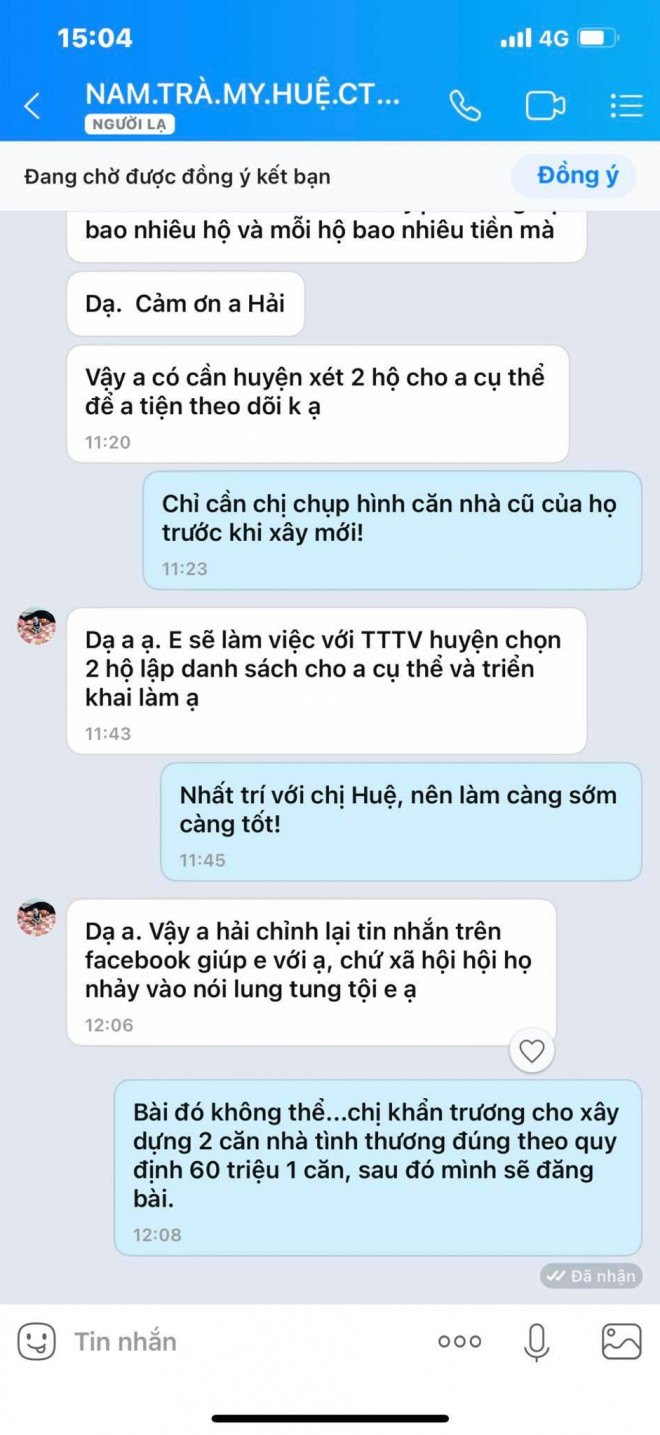
Task: Focus the Tin nhắn message field
Action: click(240, 1341)
